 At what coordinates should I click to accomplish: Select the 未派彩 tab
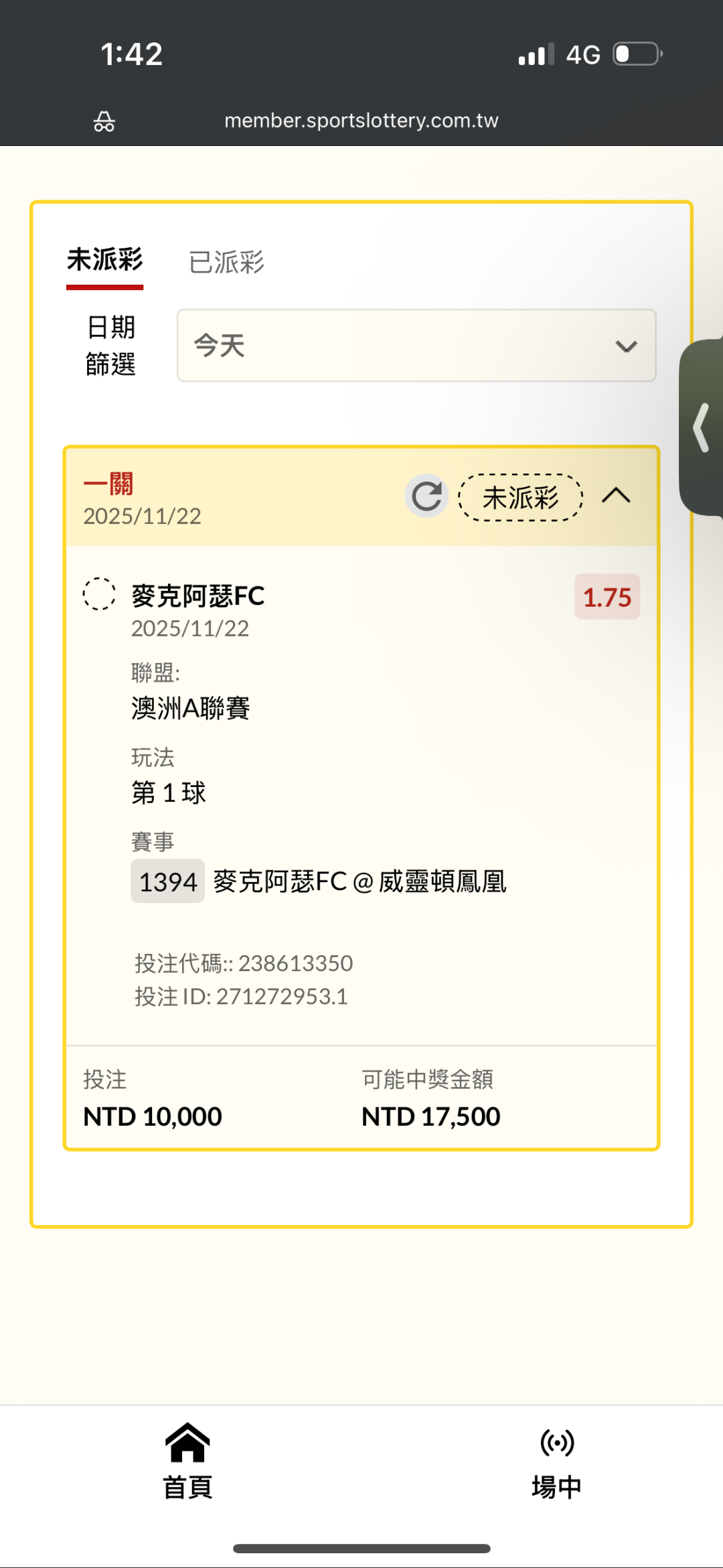pyautogui.click(x=105, y=260)
